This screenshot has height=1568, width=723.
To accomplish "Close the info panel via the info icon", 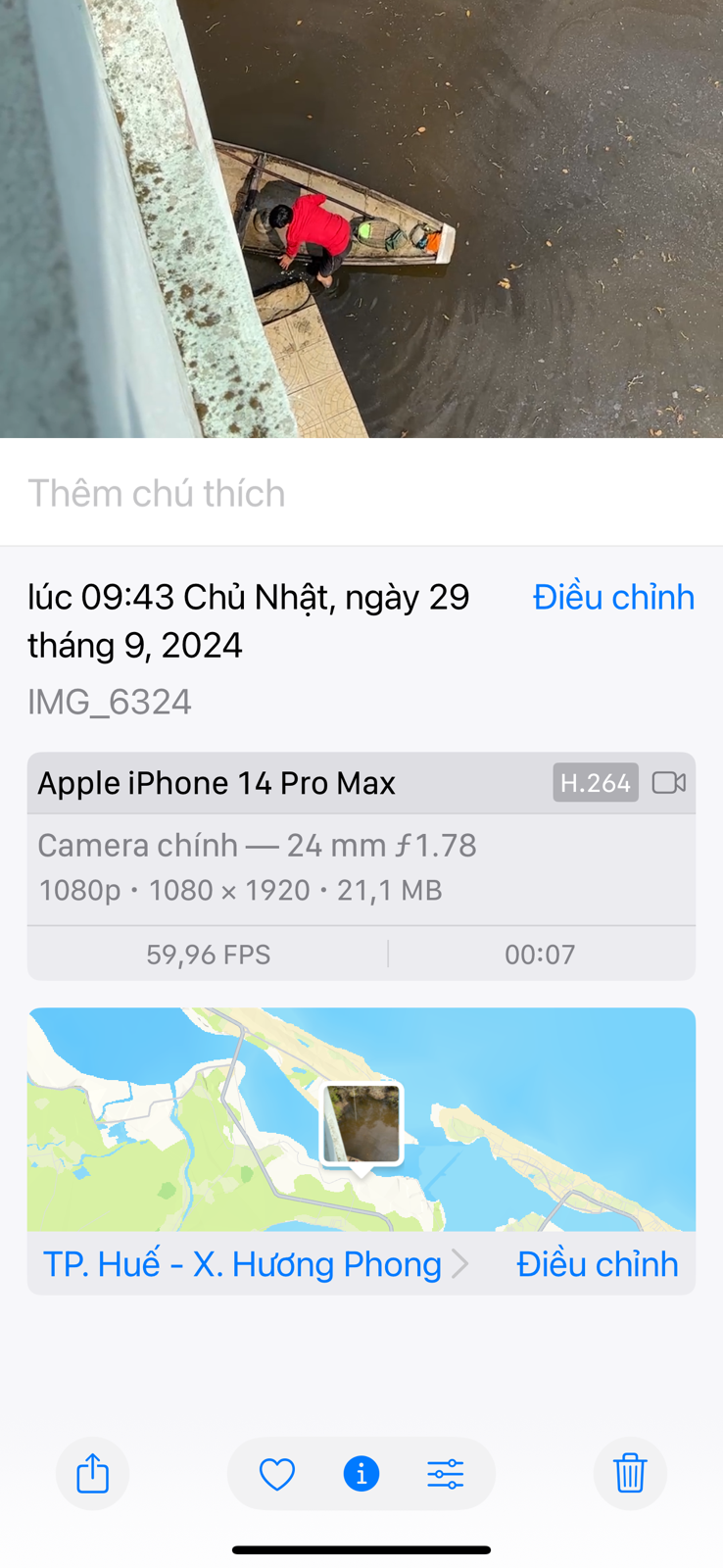I will click(x=361, y=1473).
